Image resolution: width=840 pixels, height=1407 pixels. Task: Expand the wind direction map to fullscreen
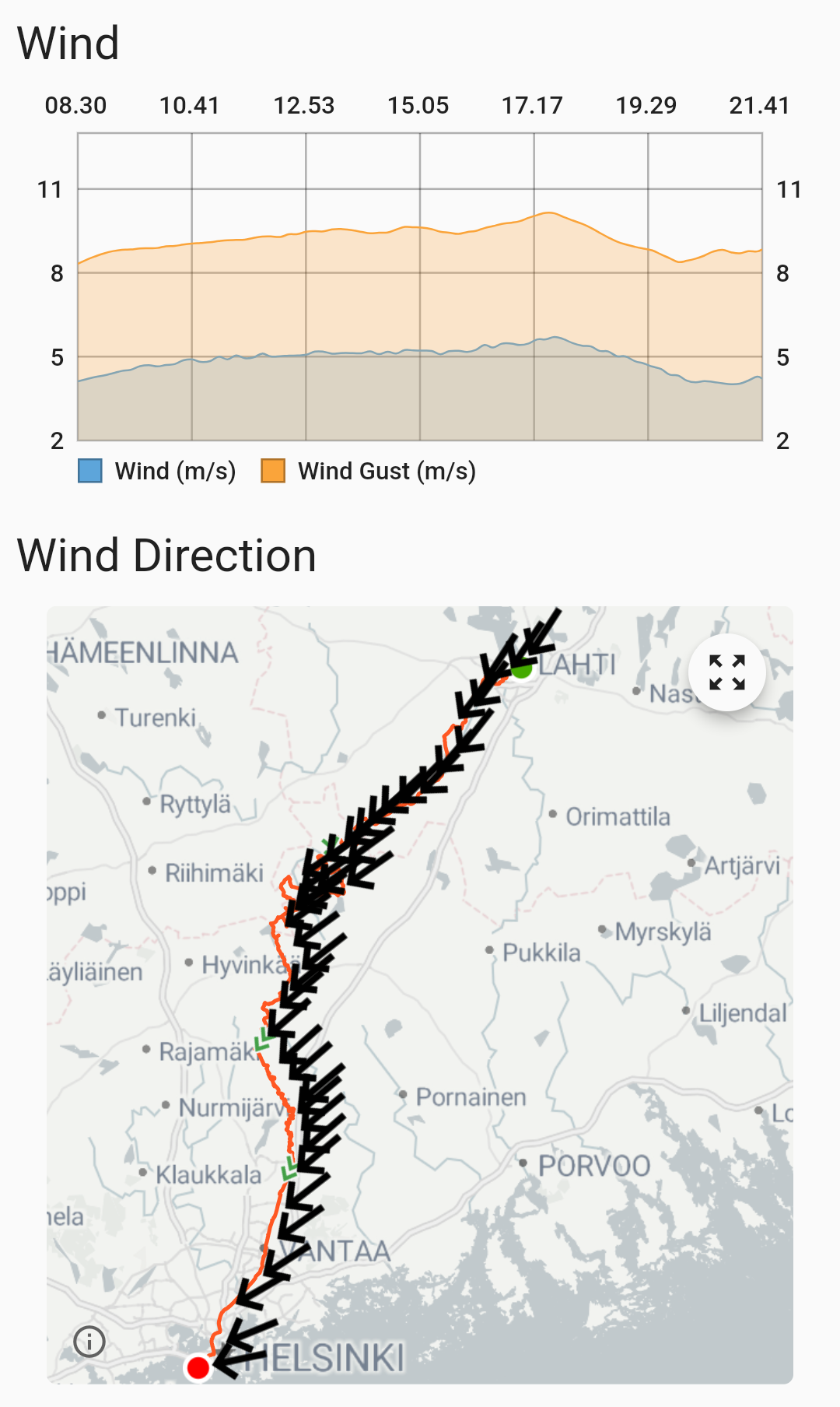(727, 672)
